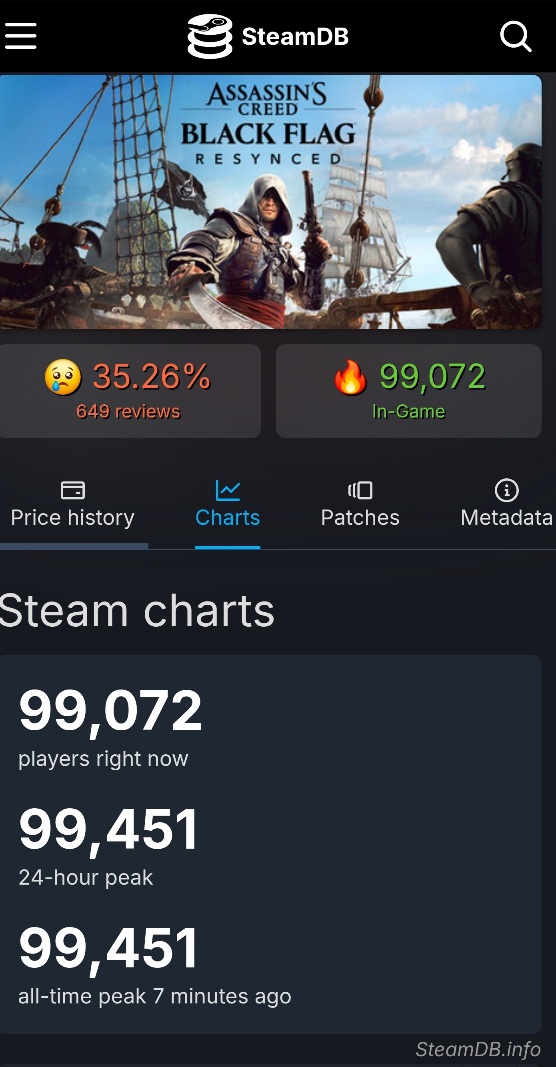The height and width of the screenshot is (1067, 556).
Task: Open the 35.26% reviews card
Action: (129, 391)
